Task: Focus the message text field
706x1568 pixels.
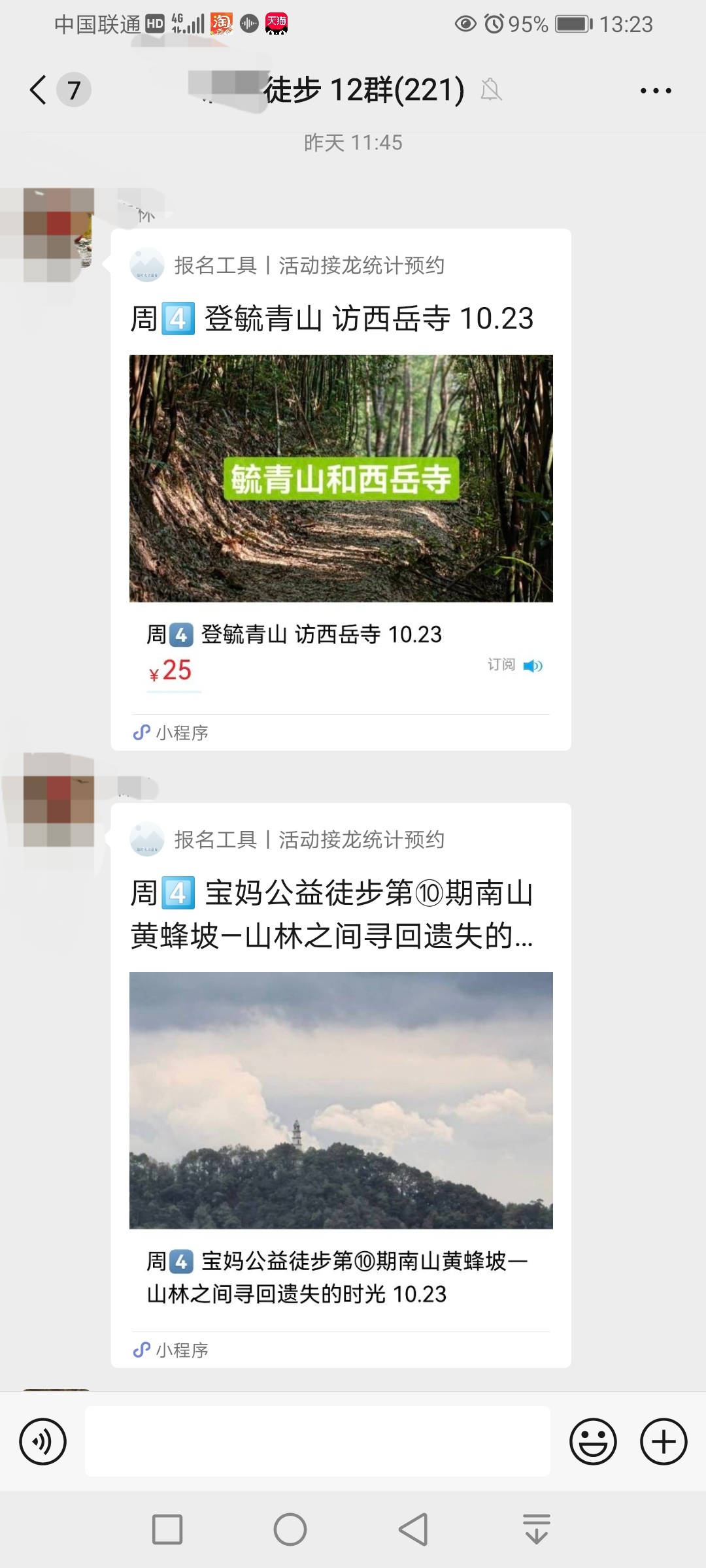Action: (318, 1441)
